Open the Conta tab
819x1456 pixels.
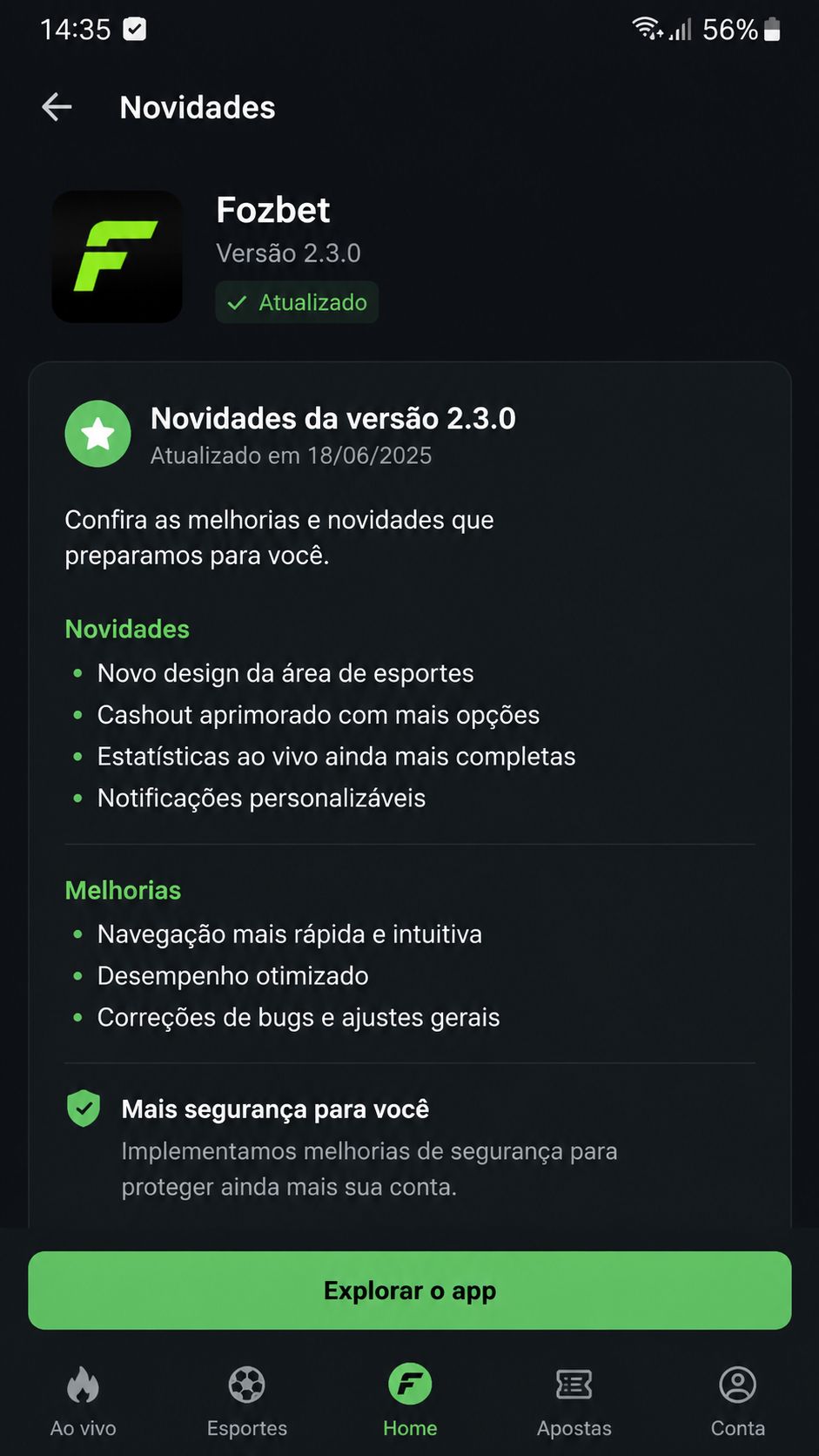pos(738,1400)
